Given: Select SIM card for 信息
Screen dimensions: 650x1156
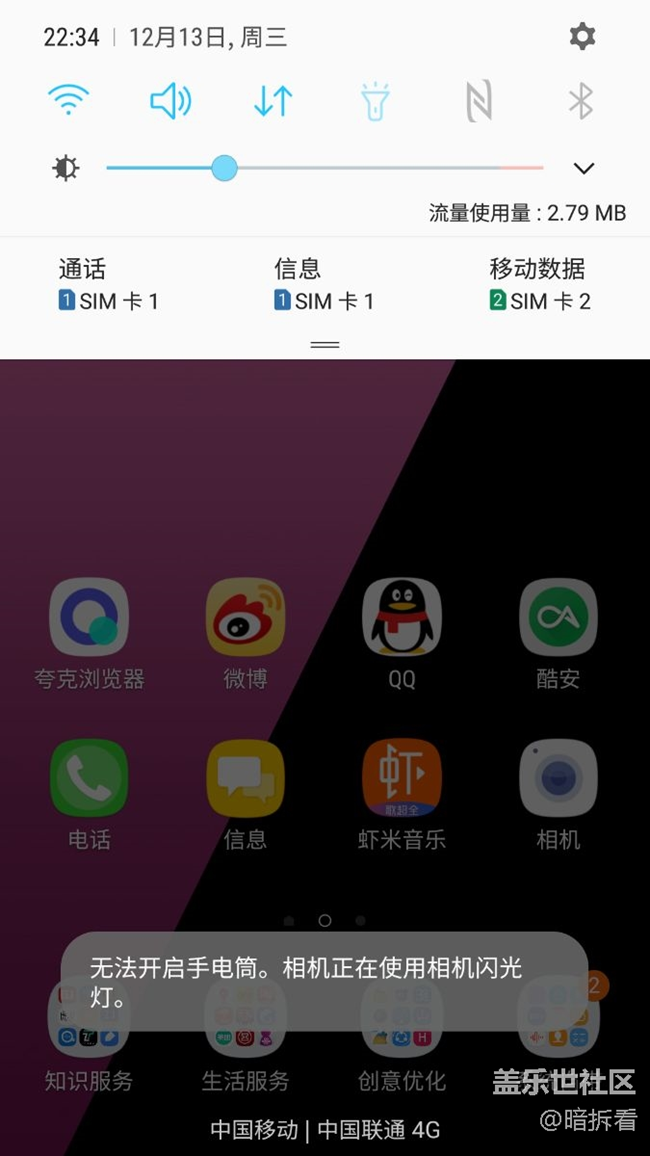Looking at the screenshot, I should [324, 285].
